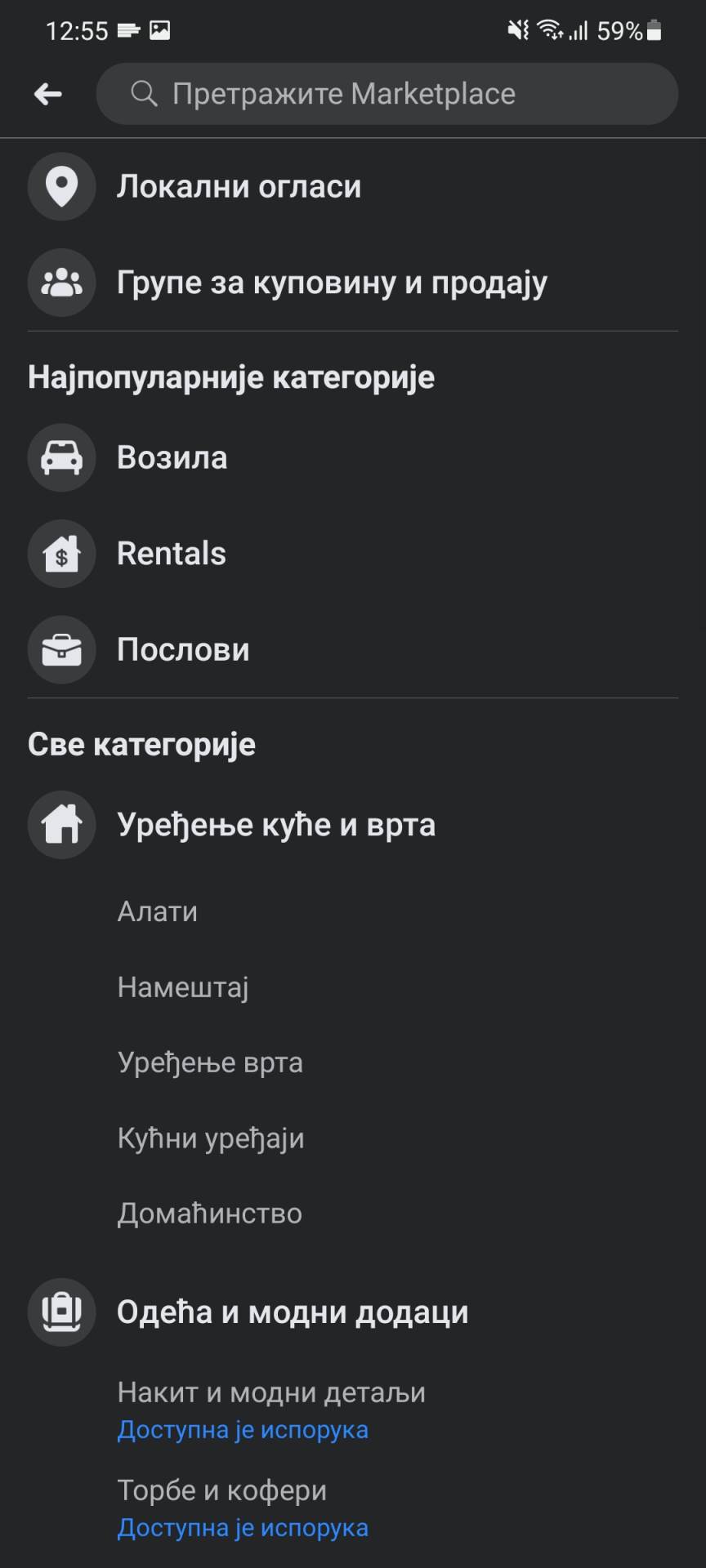Viewport: 706px width, 1568px height.
Task: Check battery status by tapping the battery icon
Action: point(653,31)
